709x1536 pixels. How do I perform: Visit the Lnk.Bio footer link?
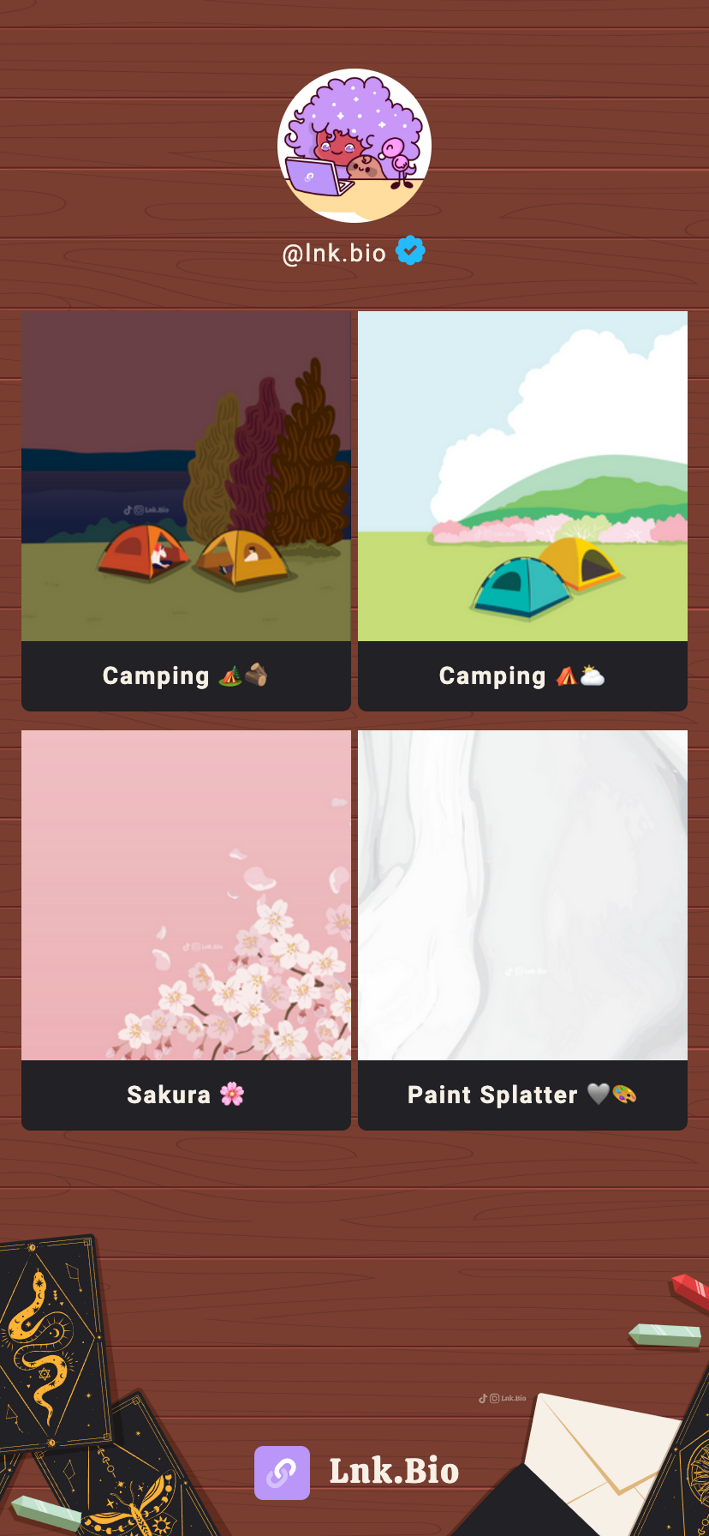click(x=356, y=1472)
